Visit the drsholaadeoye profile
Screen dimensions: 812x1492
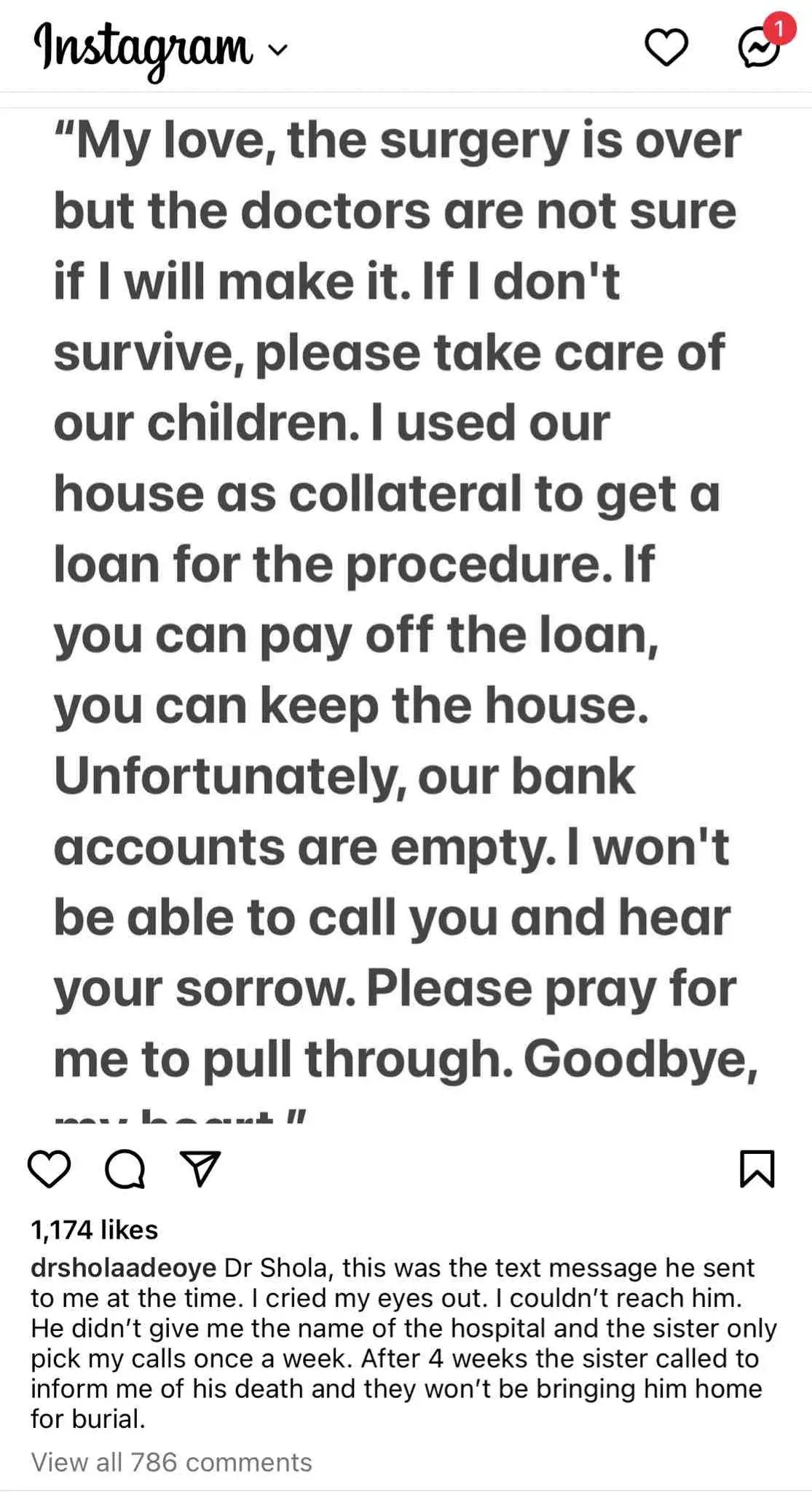[123, 1268]
